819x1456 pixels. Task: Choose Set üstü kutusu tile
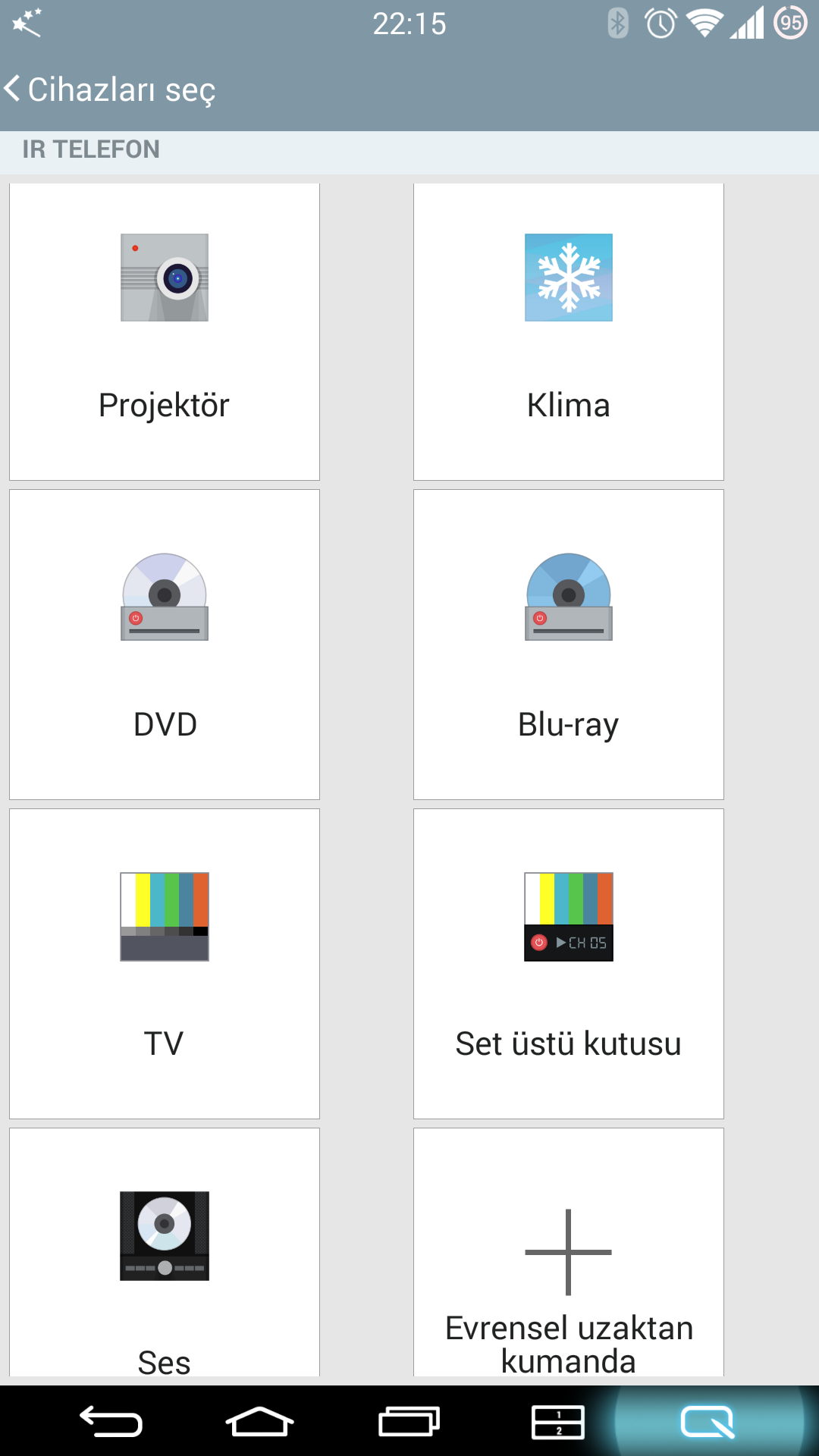tap(569, 964)
